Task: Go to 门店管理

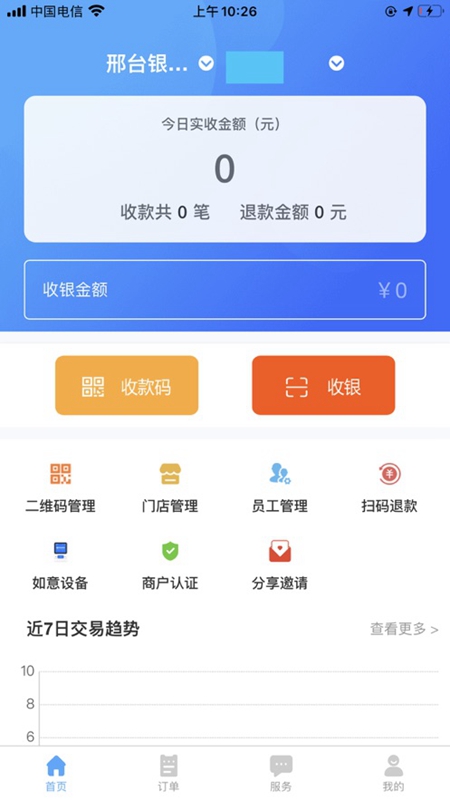Action: pos(170,487)
